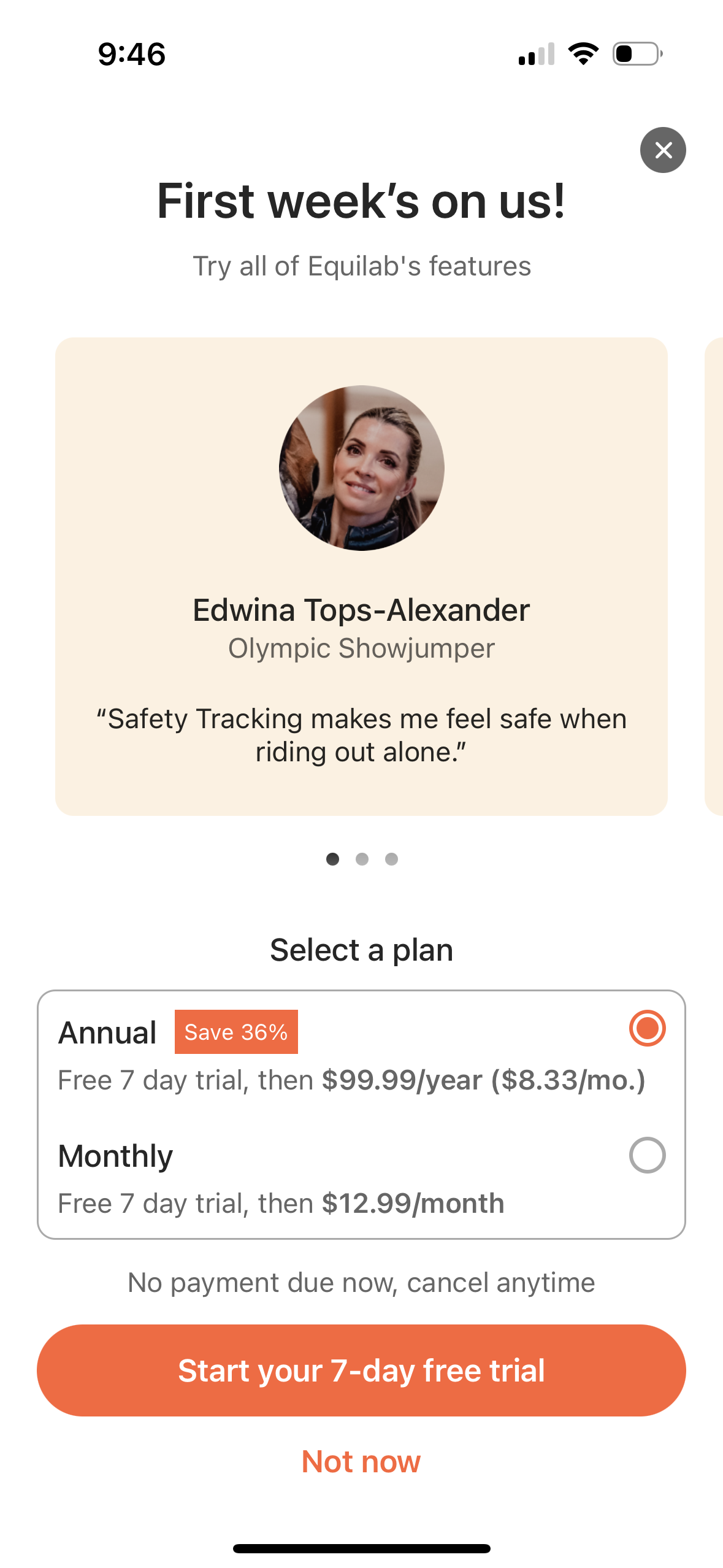Tap the first carousel page dot

(x=334, y=859)
